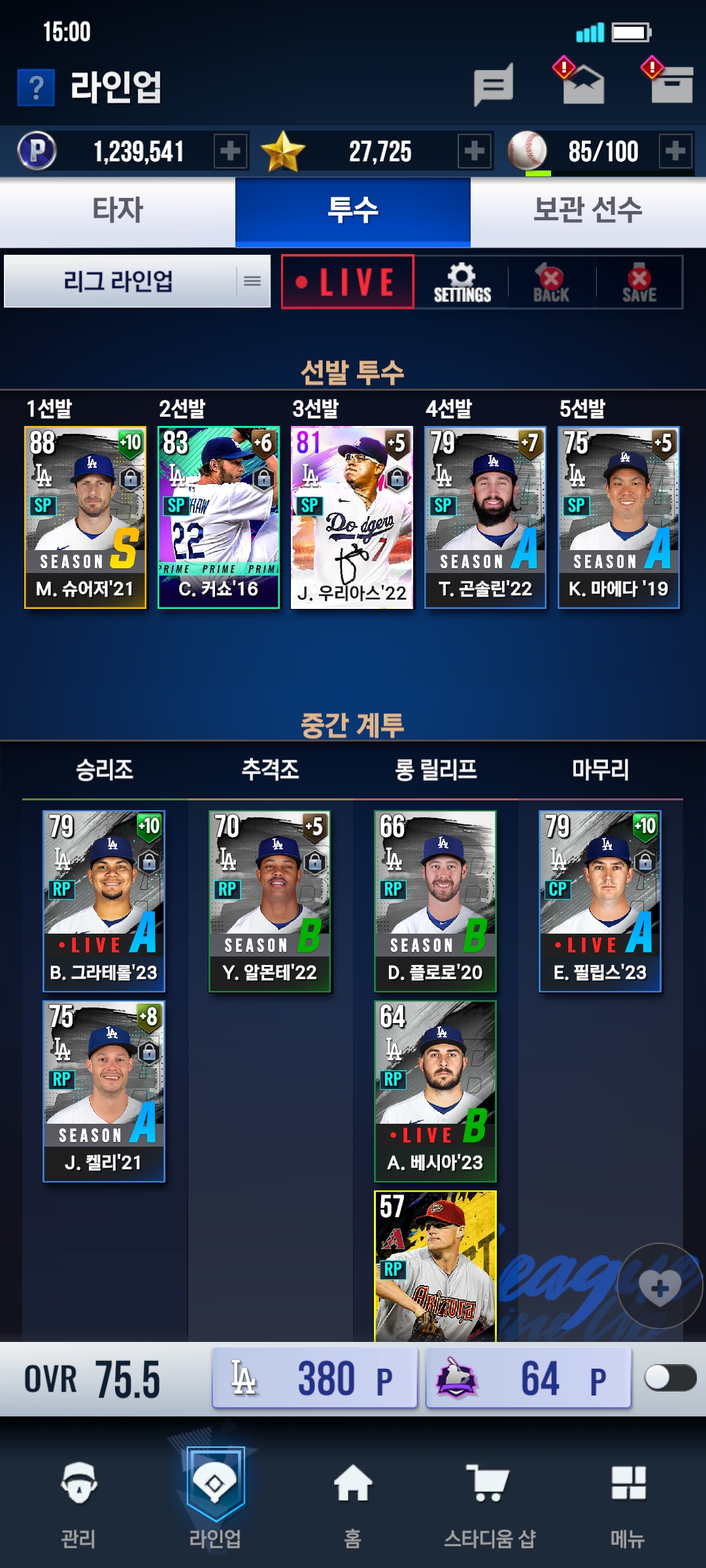Select the M. 슈어저'21 starter card
Viewport: 706px width, 1568px height.
tap(85, 517)
